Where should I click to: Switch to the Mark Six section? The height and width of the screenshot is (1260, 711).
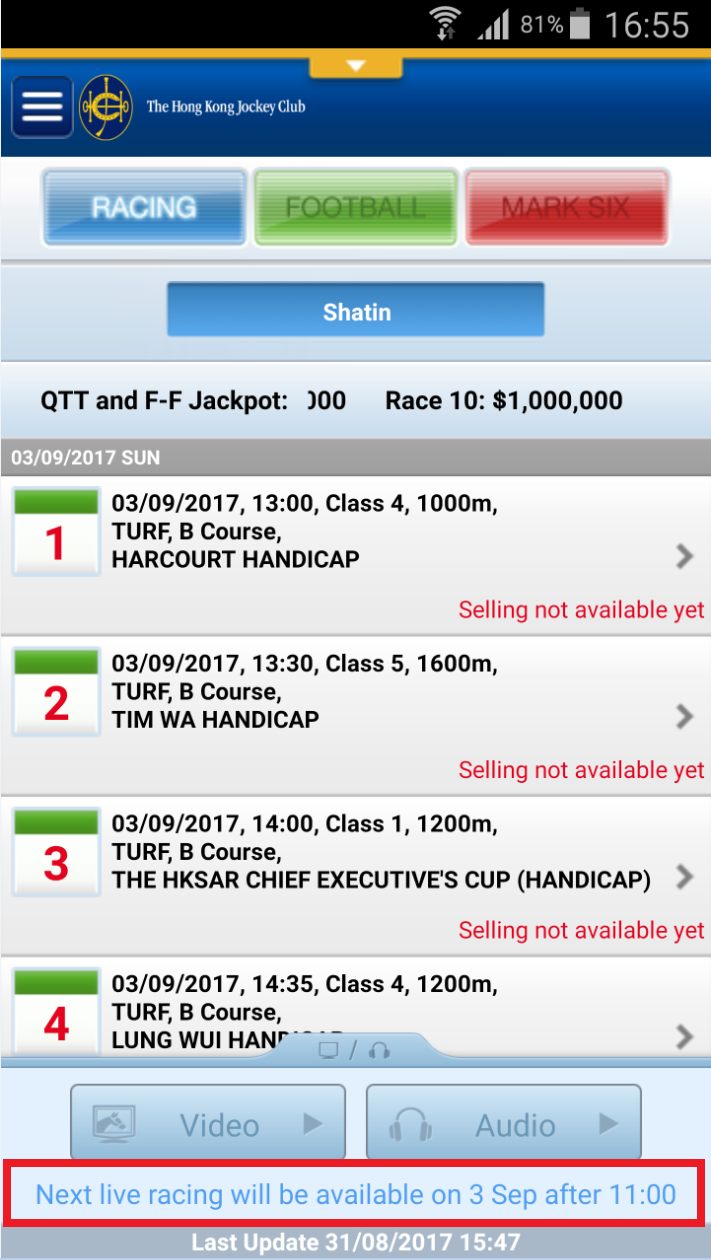pyautogui.click(x=566, y=207)
